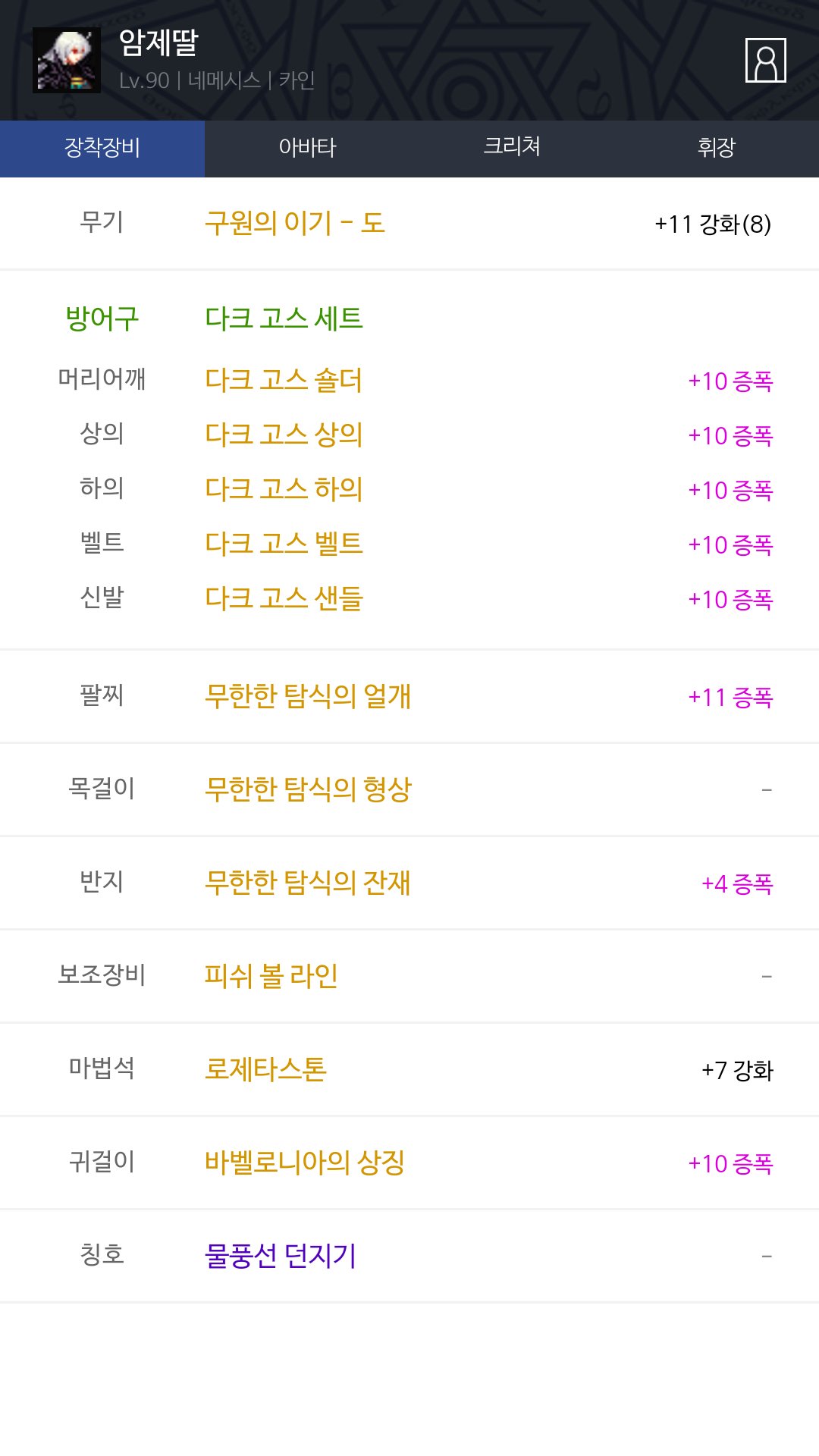Open the 물풍선 던지기 title
This screenshot has height=1456, width=819.
[x=281, y=1256]
